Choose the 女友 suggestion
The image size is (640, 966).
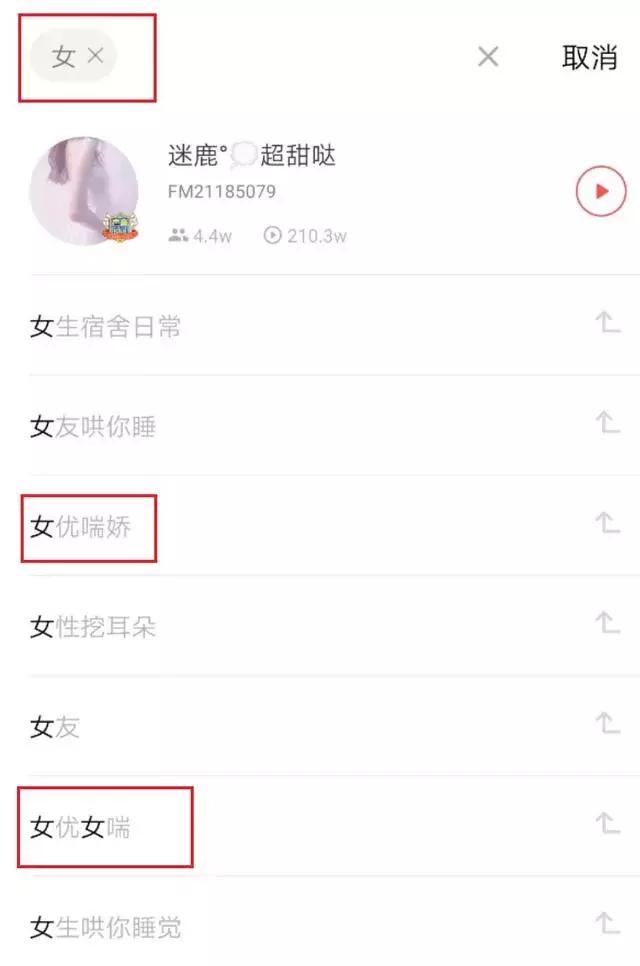tap(55, 727)
